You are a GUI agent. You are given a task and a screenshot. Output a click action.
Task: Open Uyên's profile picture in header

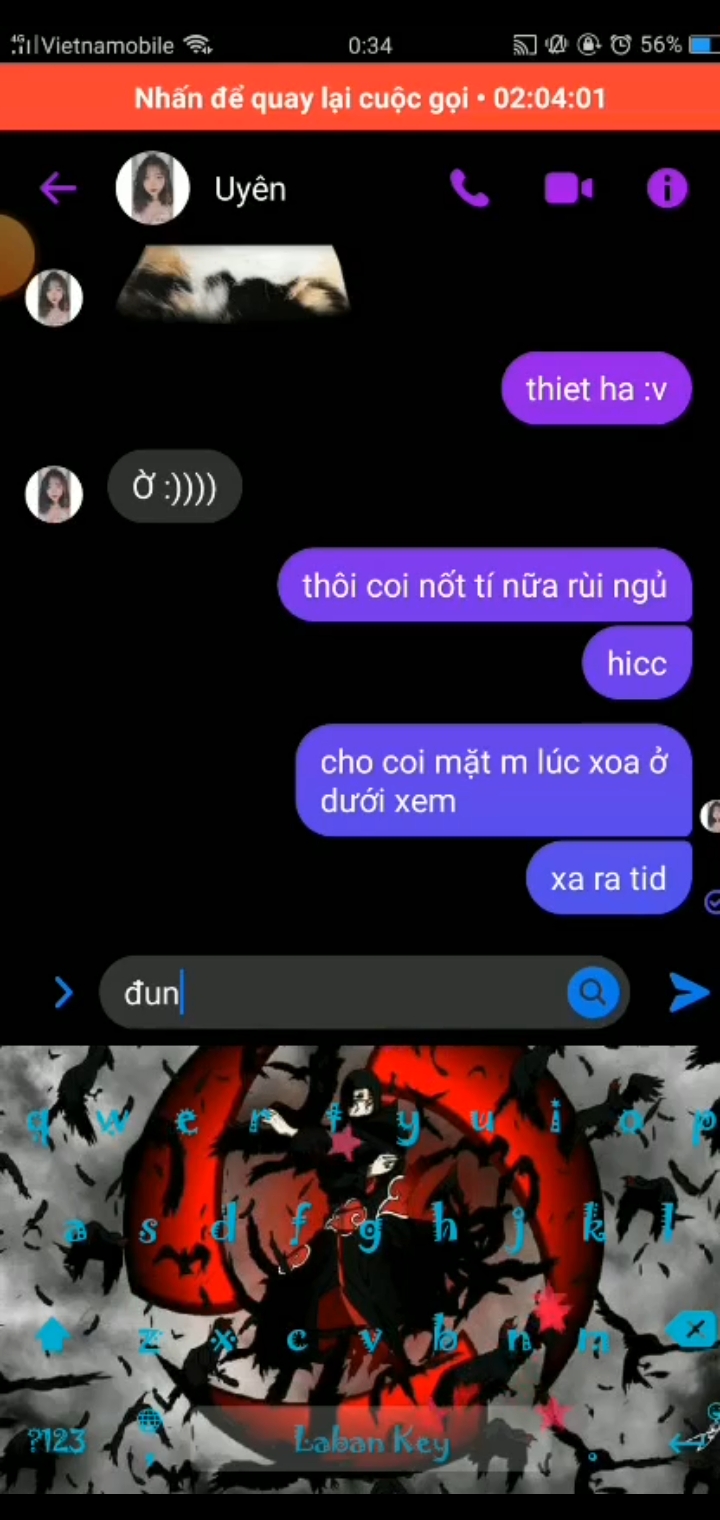pos(153,188)
